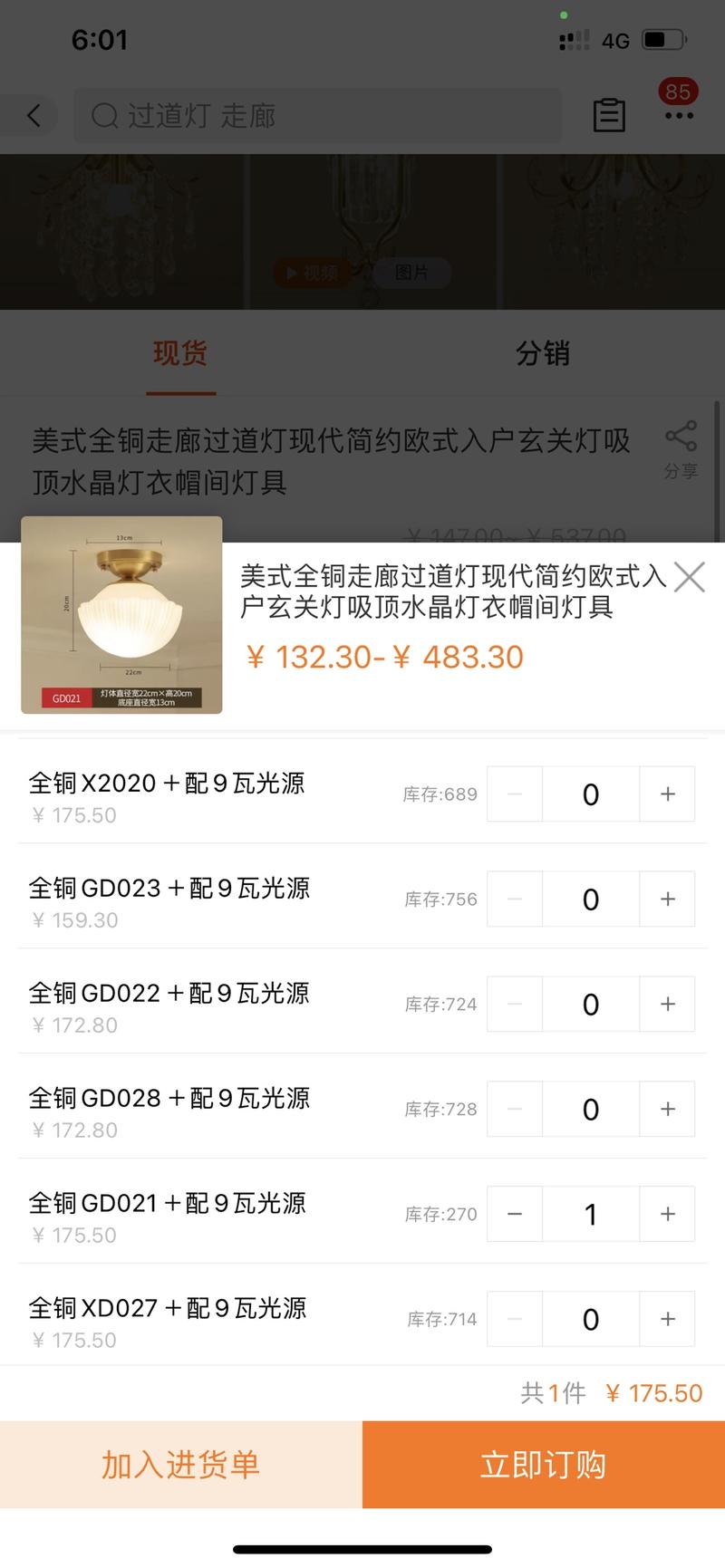Increase quantity of 全铜 X2020 variant
725x1568 pixels.
[x=667, y=794]
